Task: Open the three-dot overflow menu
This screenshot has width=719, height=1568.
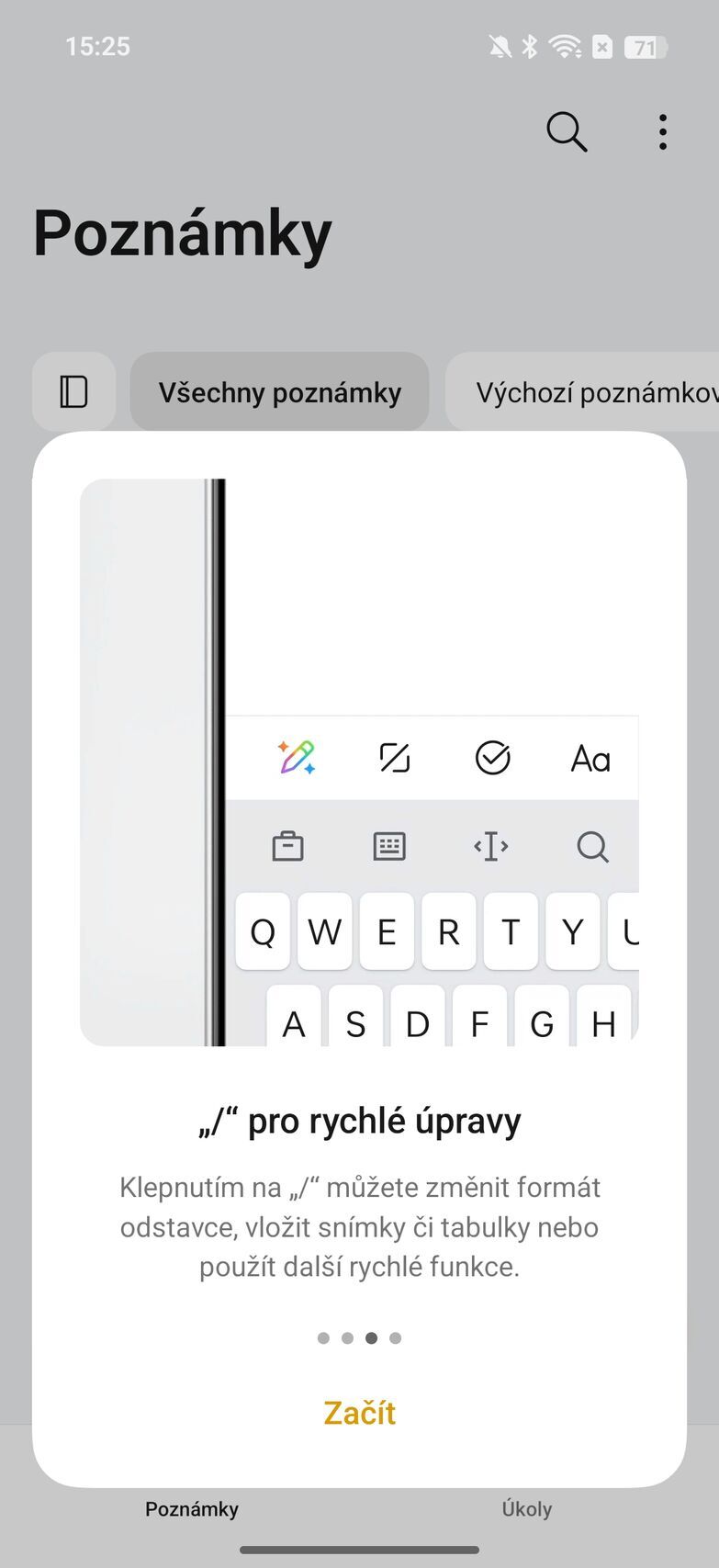Action: (662, 131)
